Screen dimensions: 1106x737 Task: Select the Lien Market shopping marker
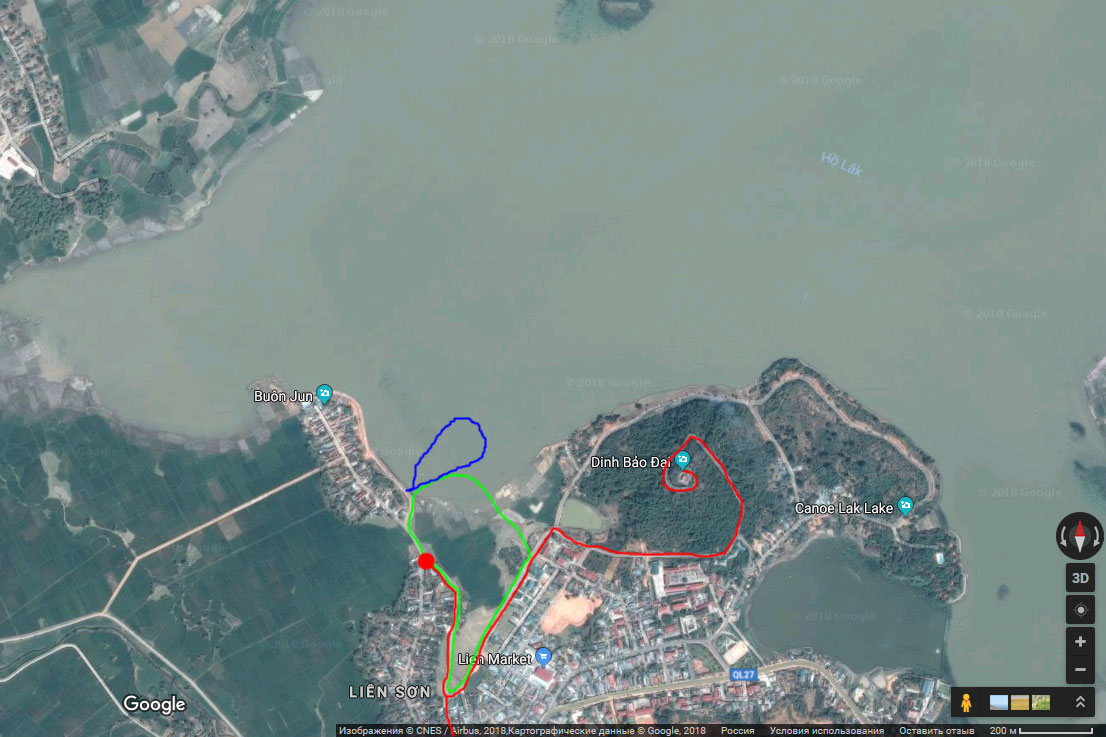pos(543,657)
